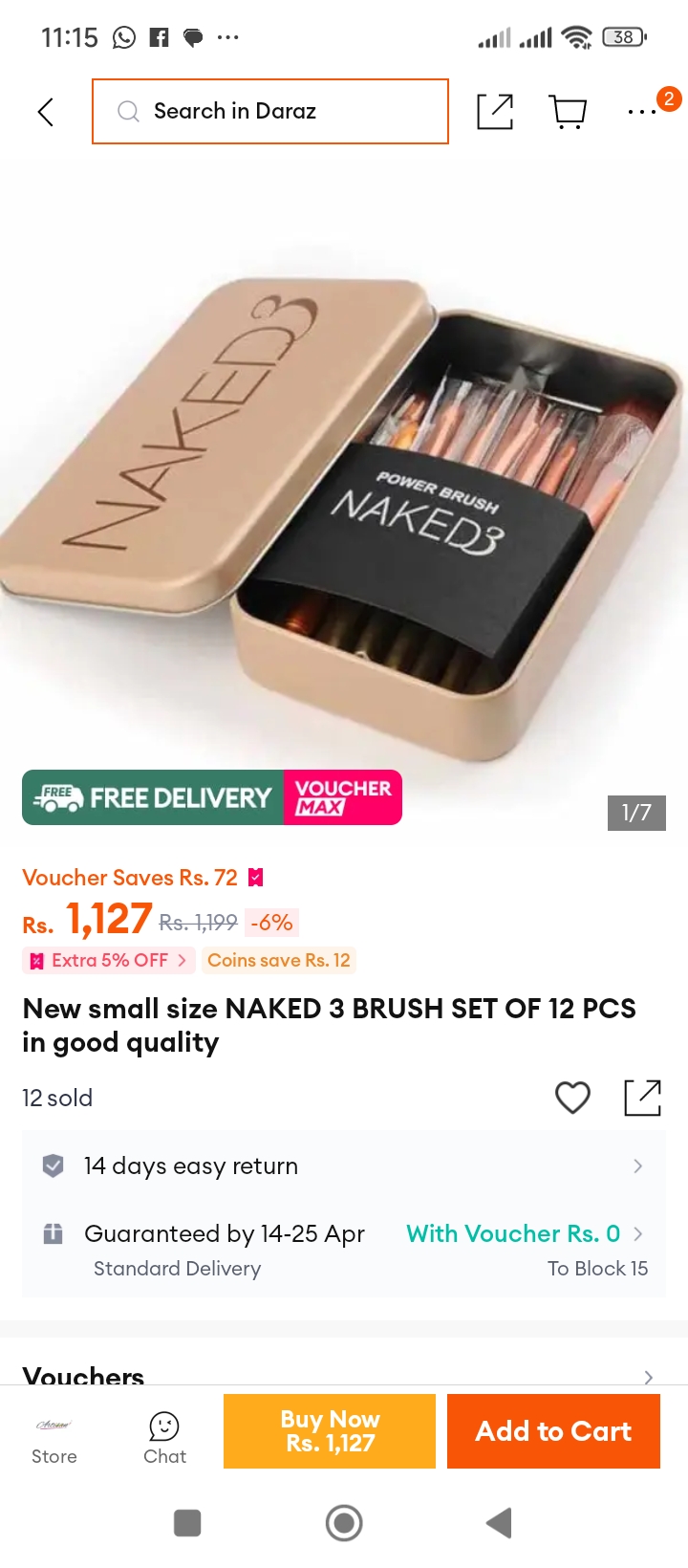This screenshot has width=688, height=1568.
Task: Tap share icon beside the wishlist heart
Action: (x=643, y=1098)
